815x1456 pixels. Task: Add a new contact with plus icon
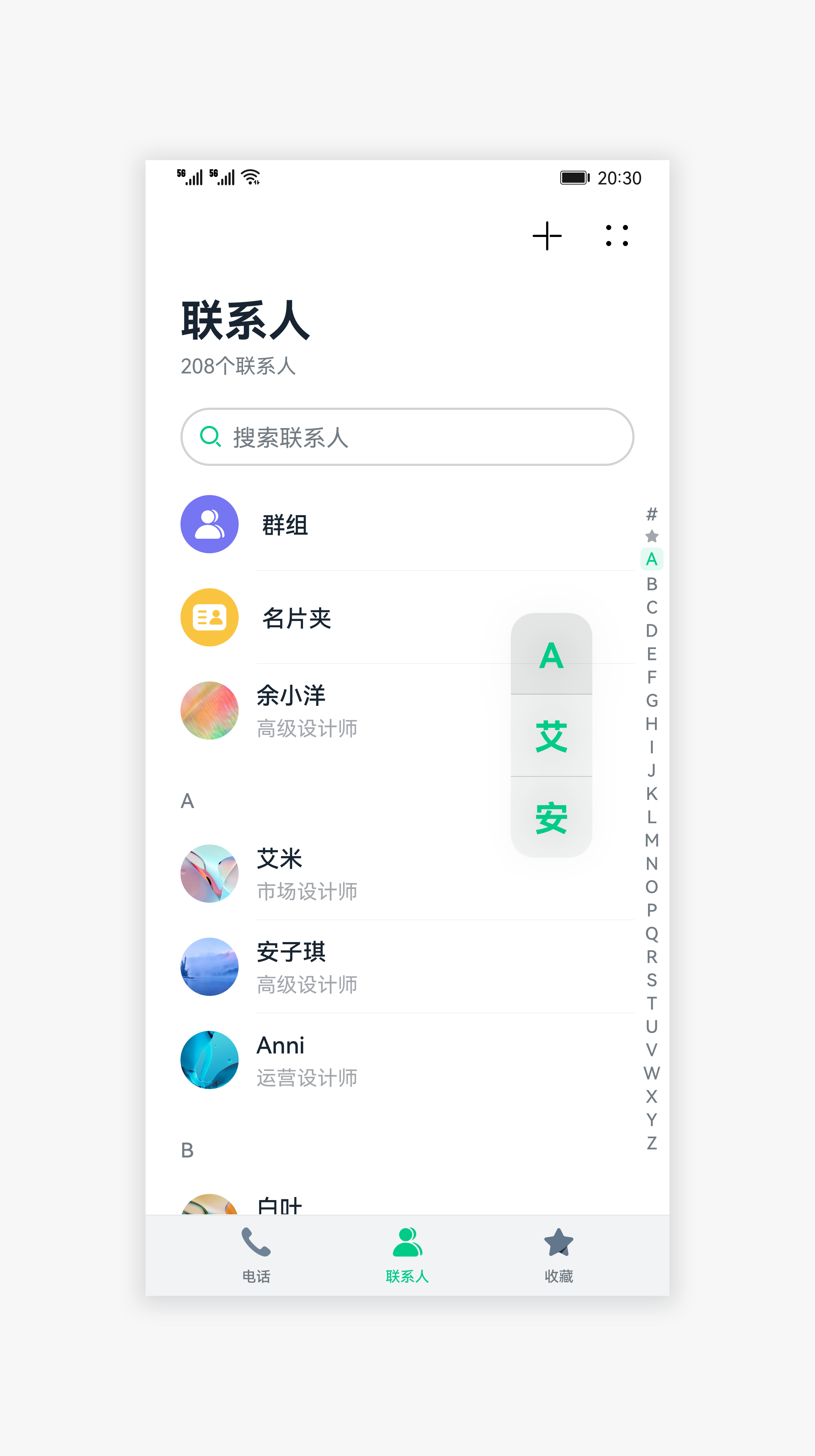(x=547, y=236)
